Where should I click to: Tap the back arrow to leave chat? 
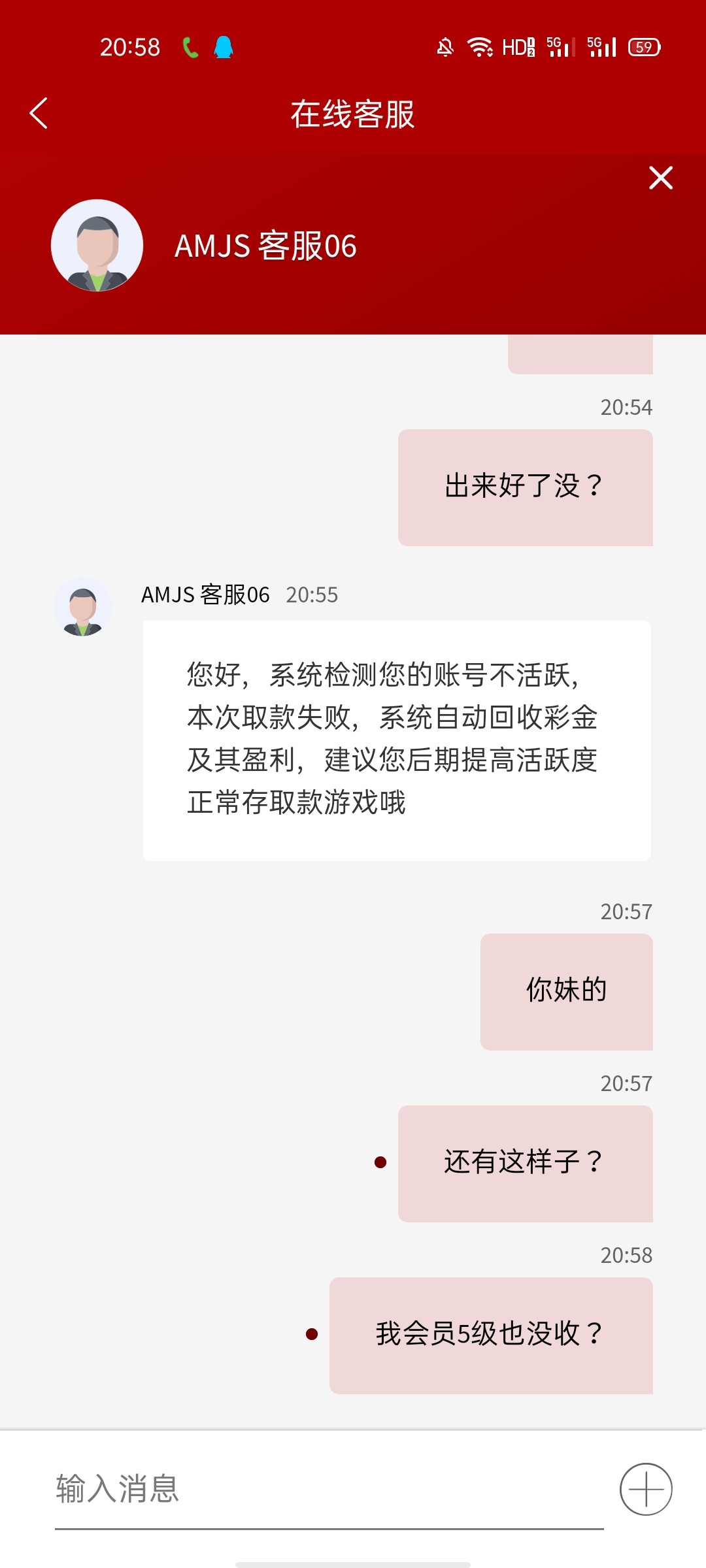tap(39, 112)
